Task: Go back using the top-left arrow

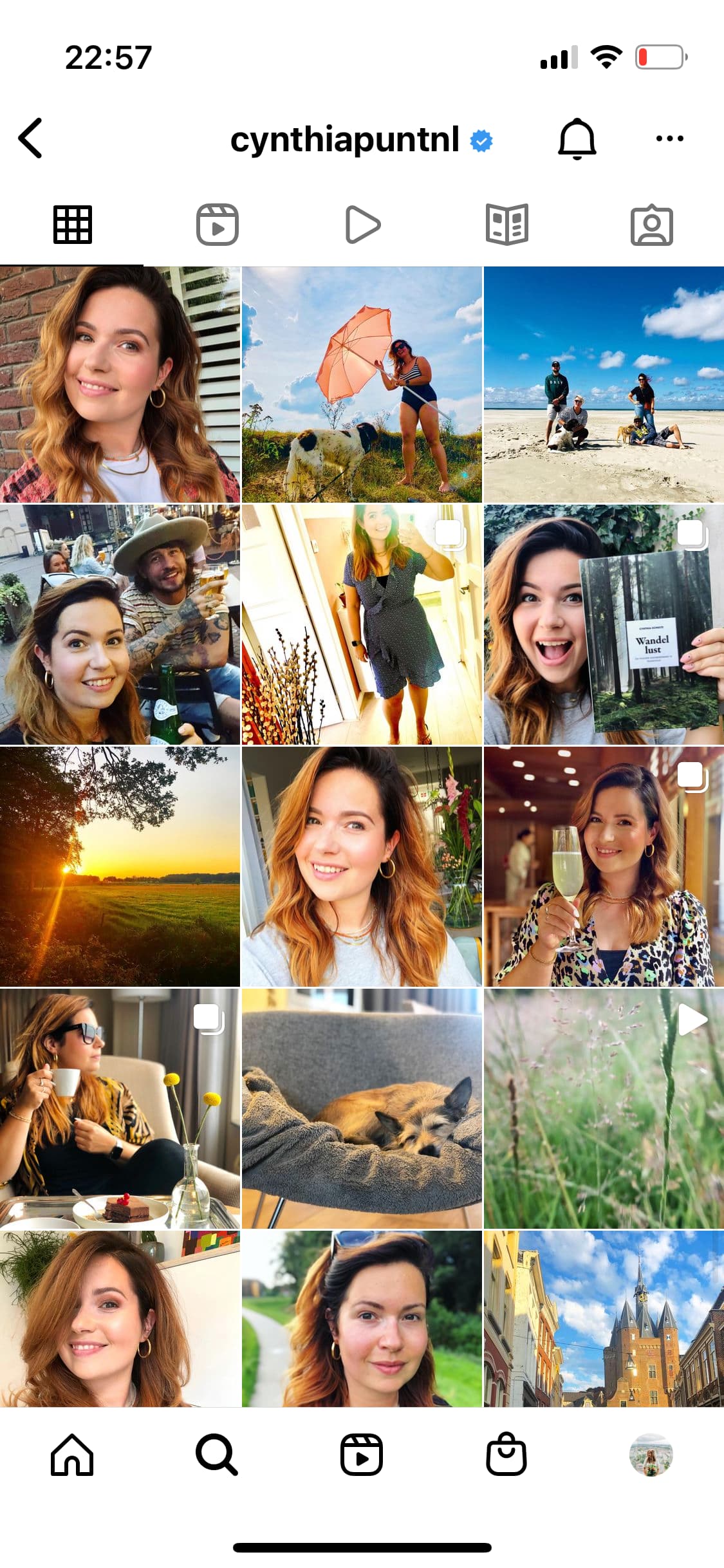Action: 30,138
